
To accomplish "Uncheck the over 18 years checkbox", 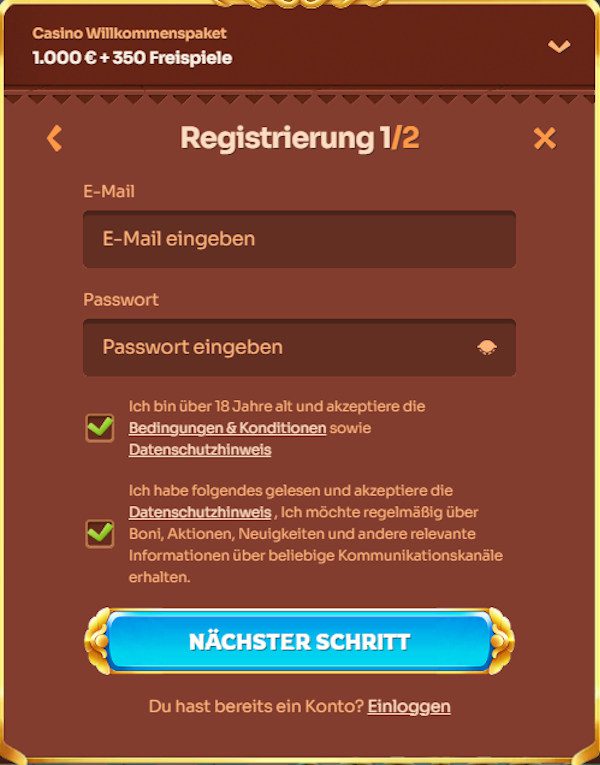I will pos(99,428).
